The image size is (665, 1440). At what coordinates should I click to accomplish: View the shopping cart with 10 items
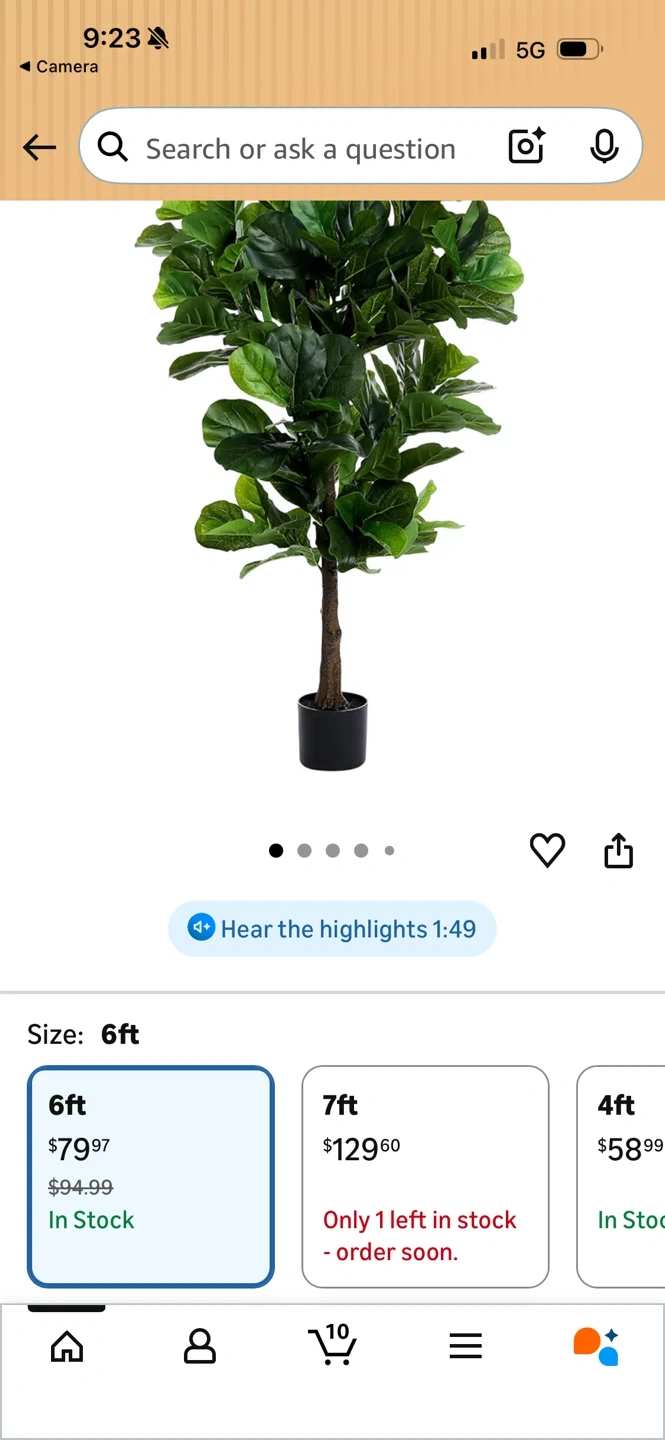pos(332,1345)
